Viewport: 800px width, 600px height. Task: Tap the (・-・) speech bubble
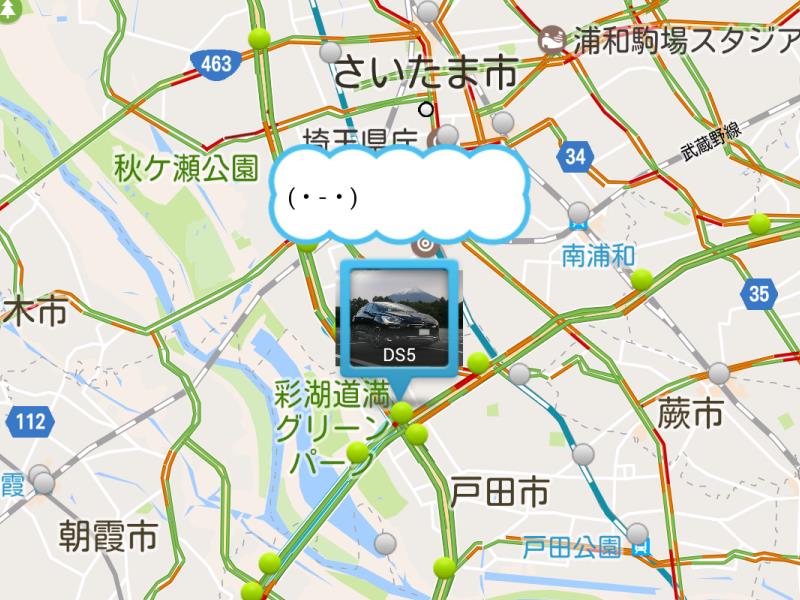click(400, 193)
